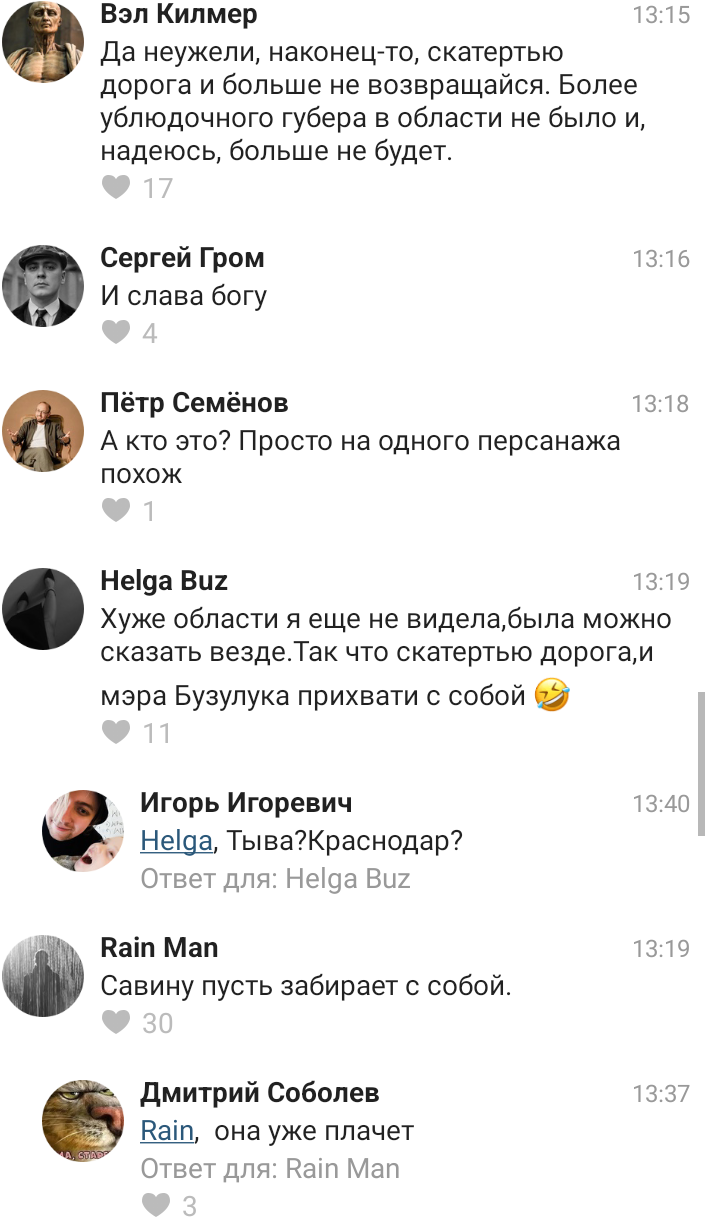Like Пётр Семёнов's comment
This screenshot has height=1232, width=705.
coord(117,511)
